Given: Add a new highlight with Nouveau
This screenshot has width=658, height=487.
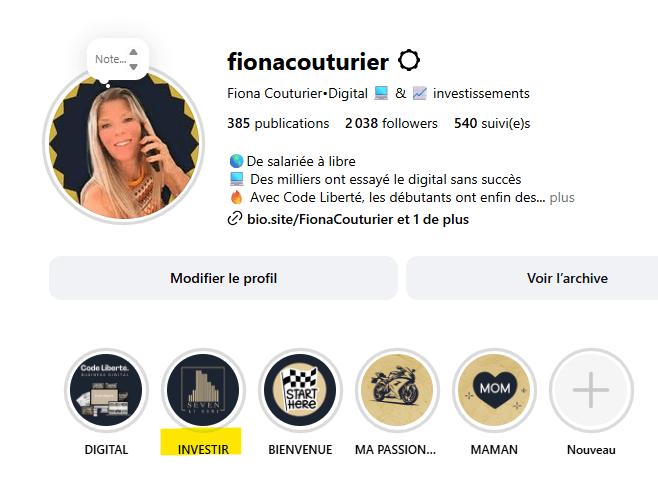Looking at the screenshot, I should [x=590, y=389].
